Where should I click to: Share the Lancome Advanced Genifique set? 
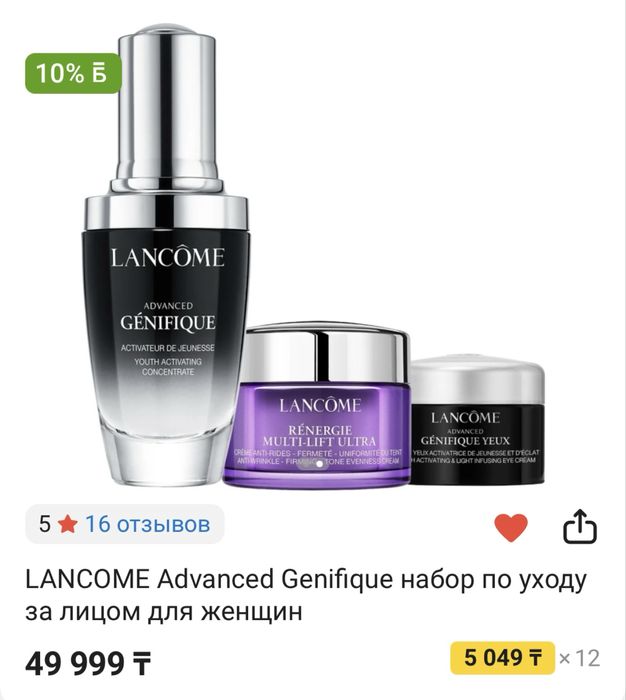pyautogui.click(x=580, y=526)
